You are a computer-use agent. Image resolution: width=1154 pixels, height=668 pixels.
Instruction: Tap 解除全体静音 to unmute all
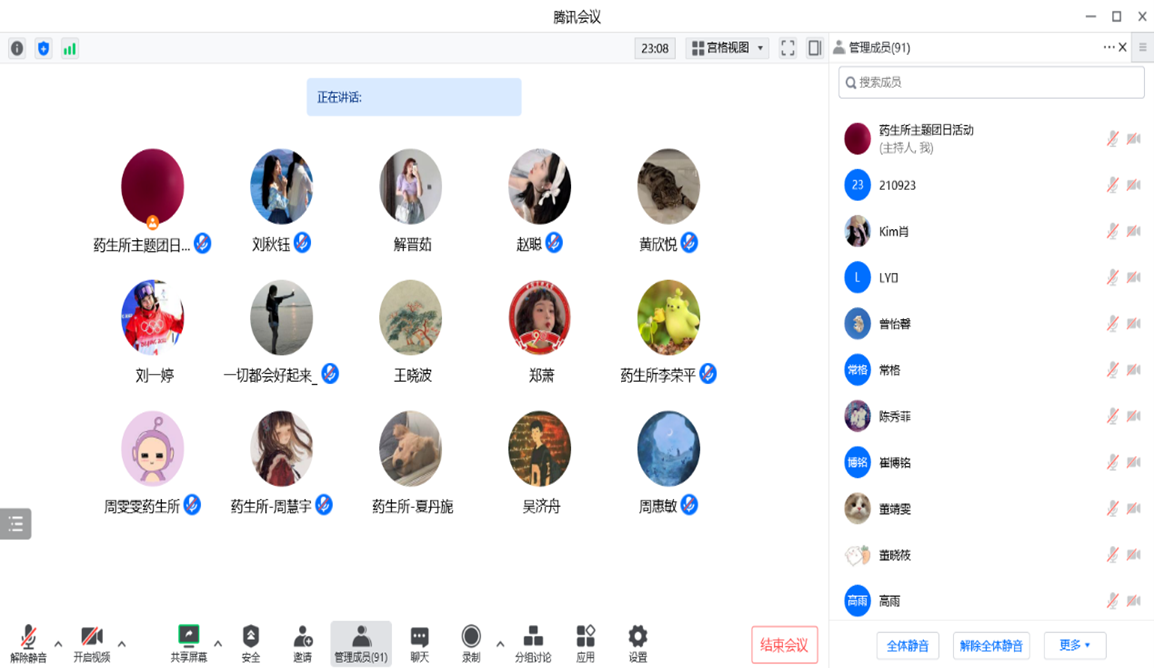click(x=991, y=646)
